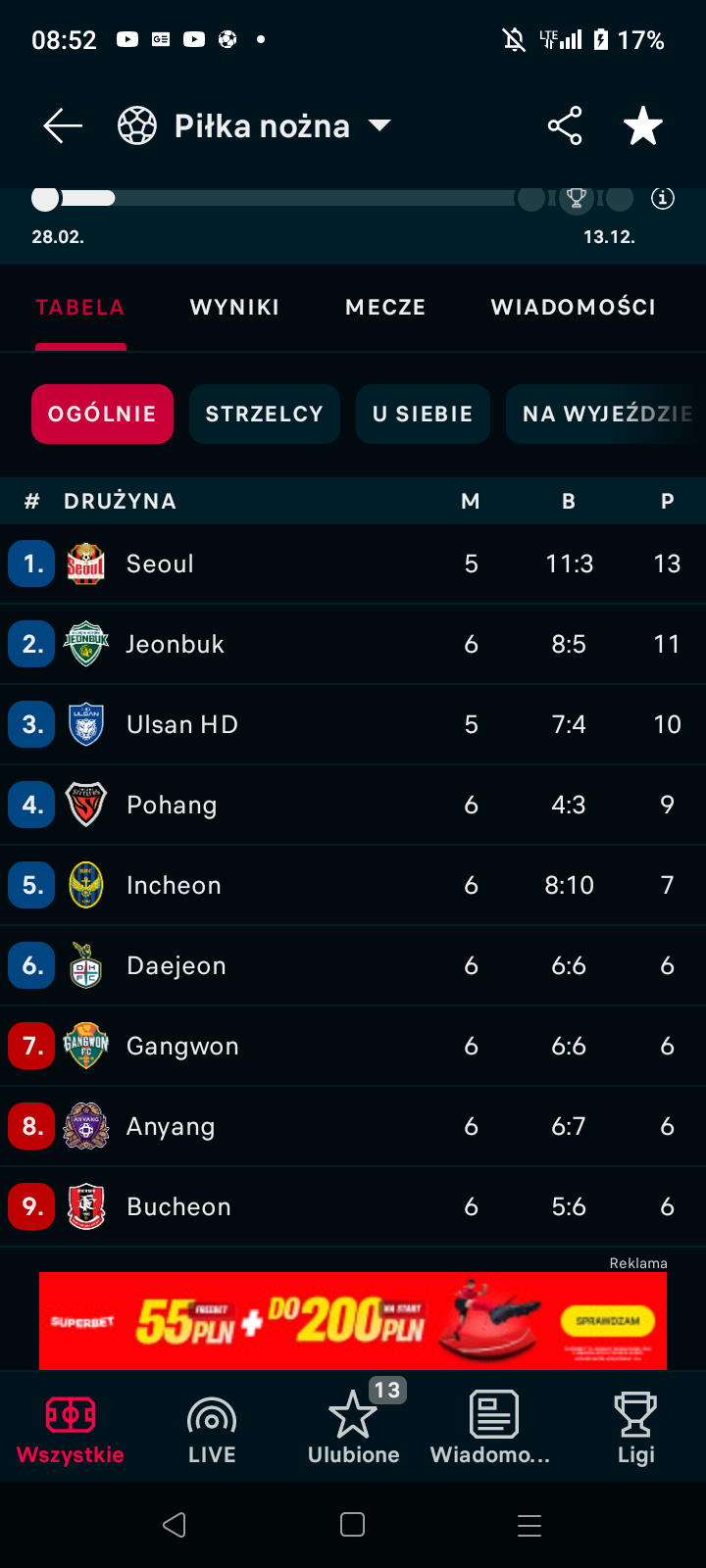706x1568 pixels.
Task: Tap the Superbet SPRAWDZAM ad banner
Action: coord(607,1321)
